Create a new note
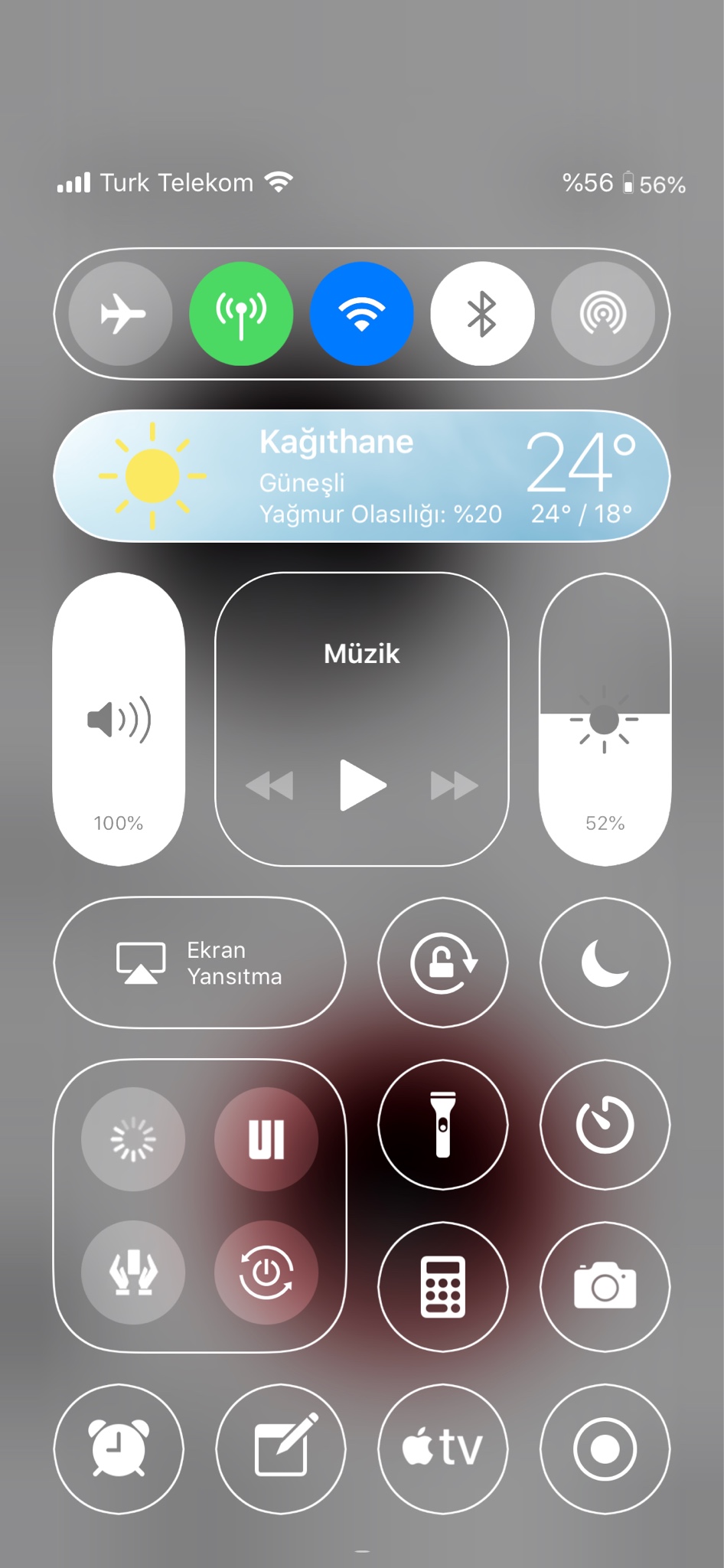Screen dimensions: 724x1568 [281, 1448]
